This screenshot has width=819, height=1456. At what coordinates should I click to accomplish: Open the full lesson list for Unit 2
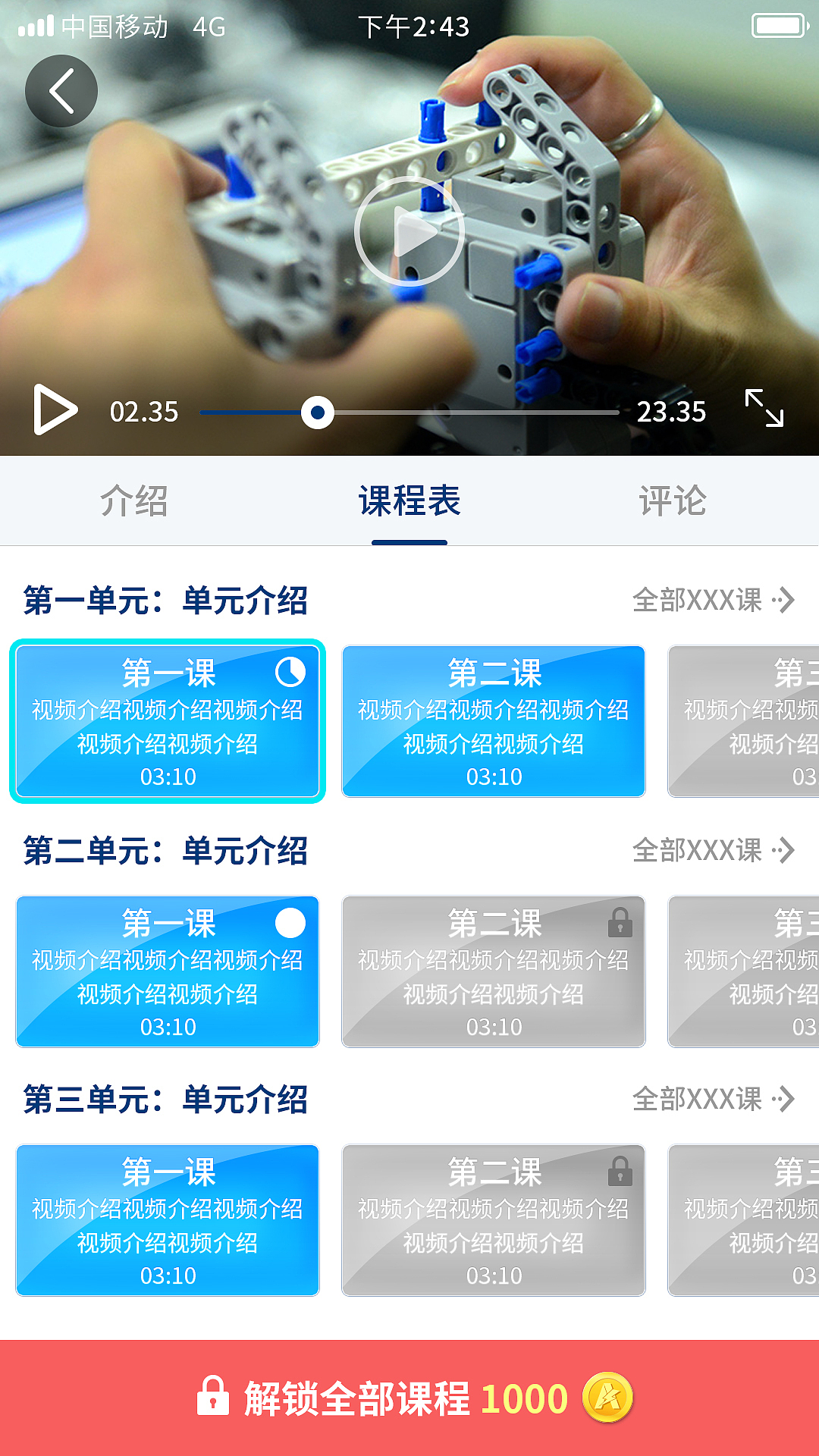tap(711, 851)
